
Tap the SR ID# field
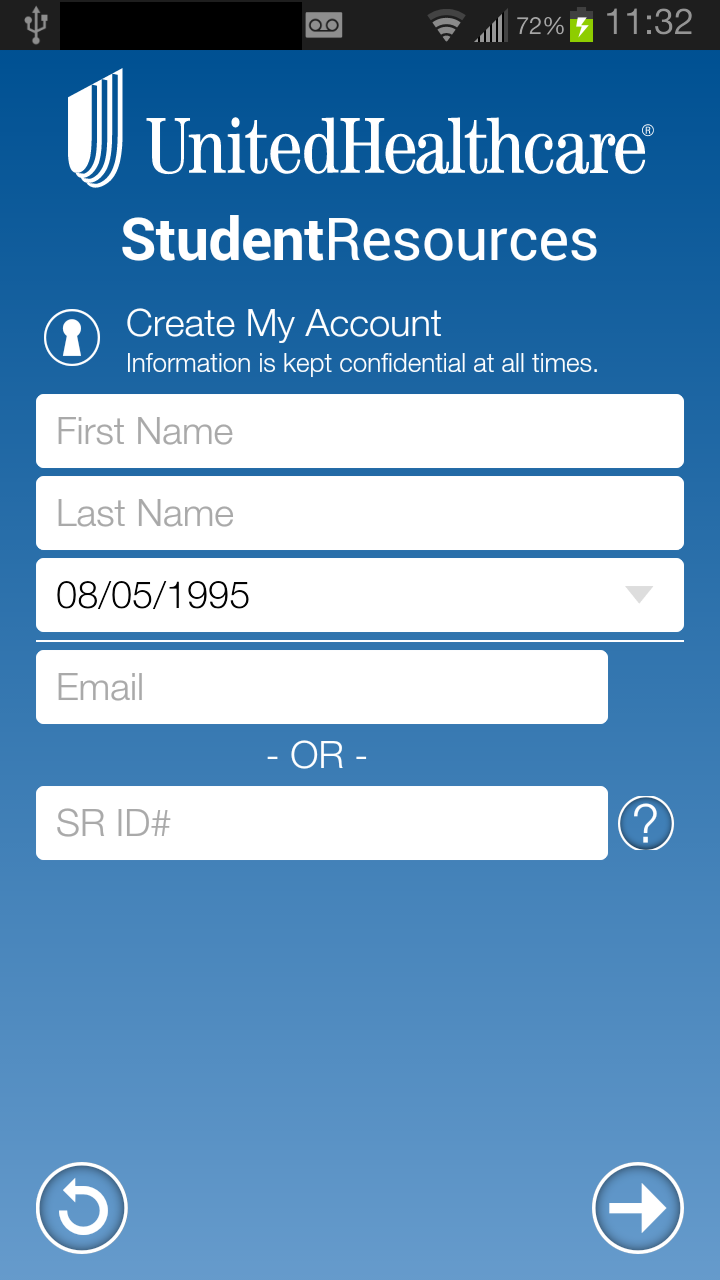point(322,823)
